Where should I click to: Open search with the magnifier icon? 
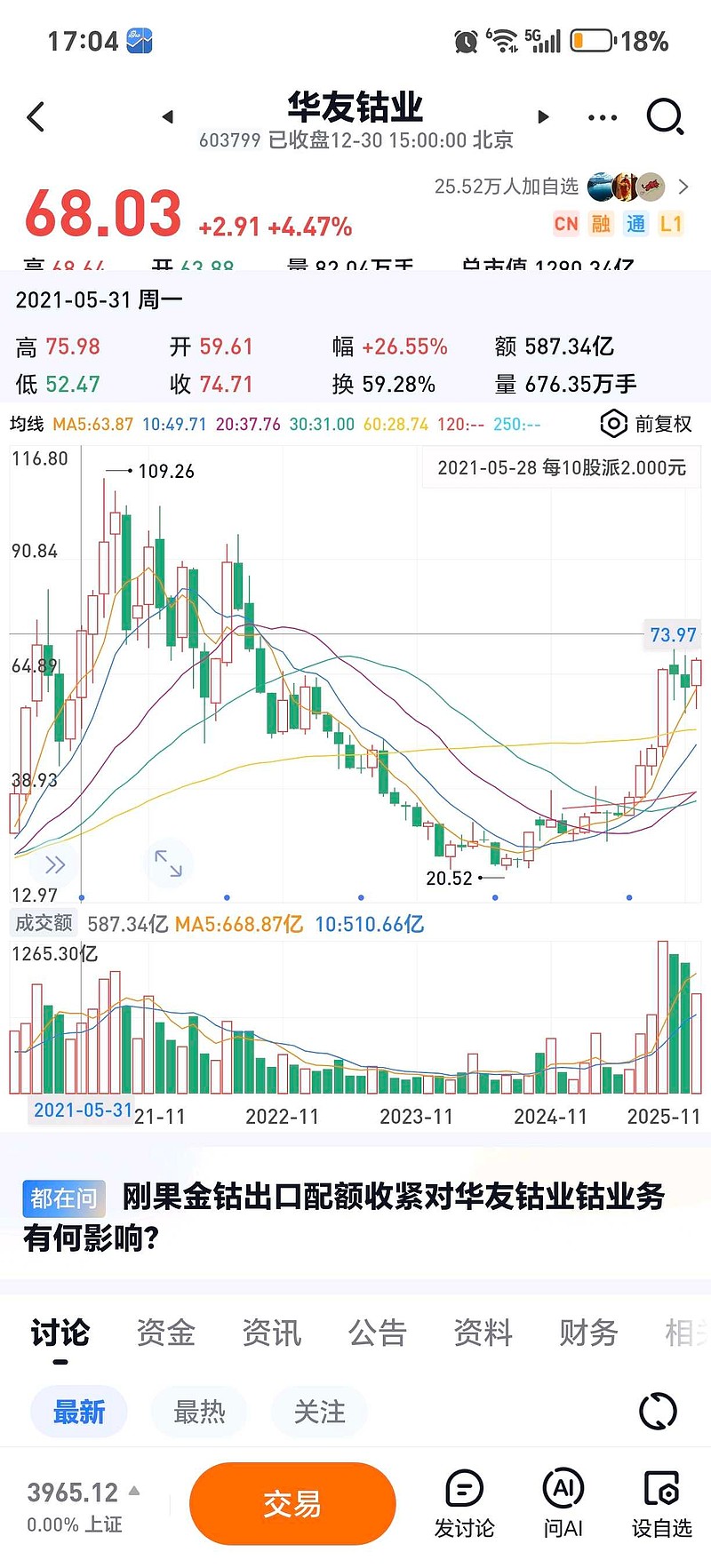(x=664, y=115)
